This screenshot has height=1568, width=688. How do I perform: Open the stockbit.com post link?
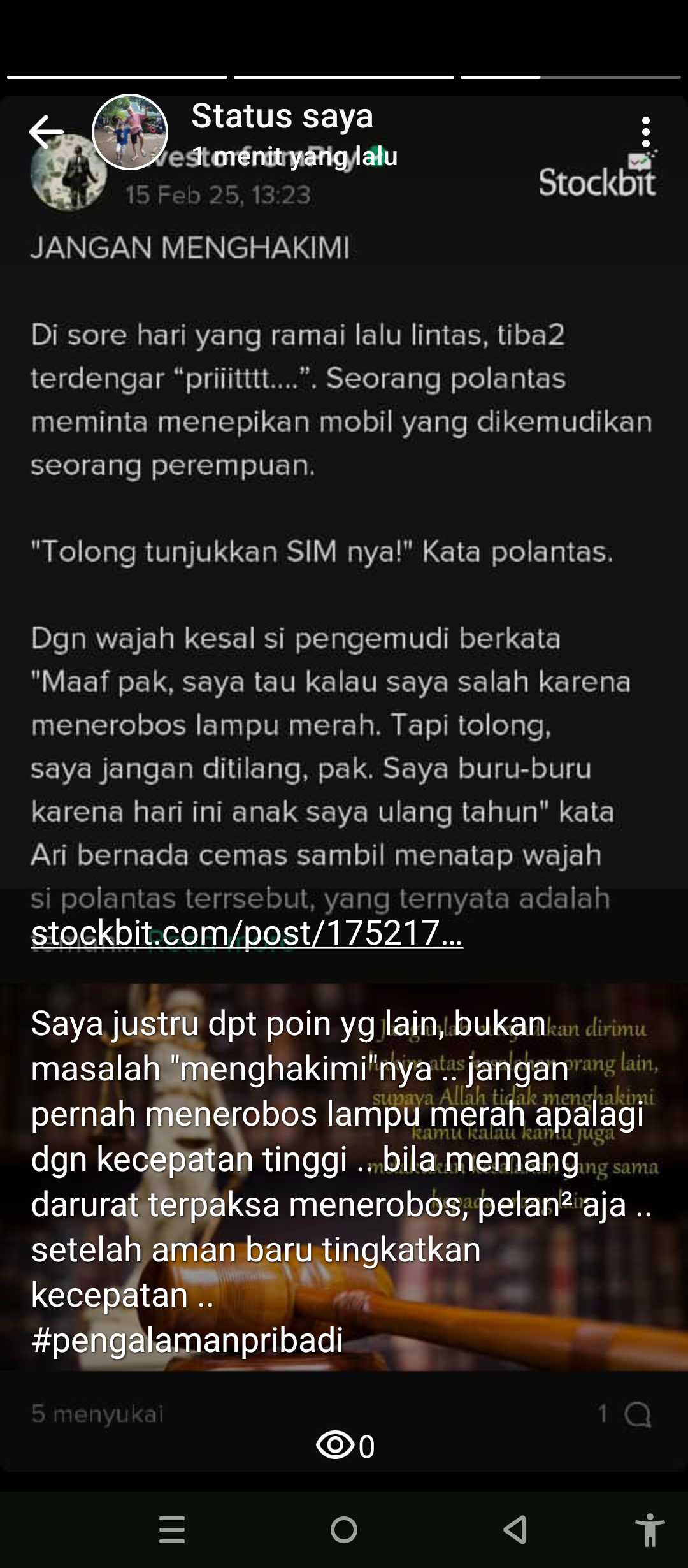click(247, 933)
